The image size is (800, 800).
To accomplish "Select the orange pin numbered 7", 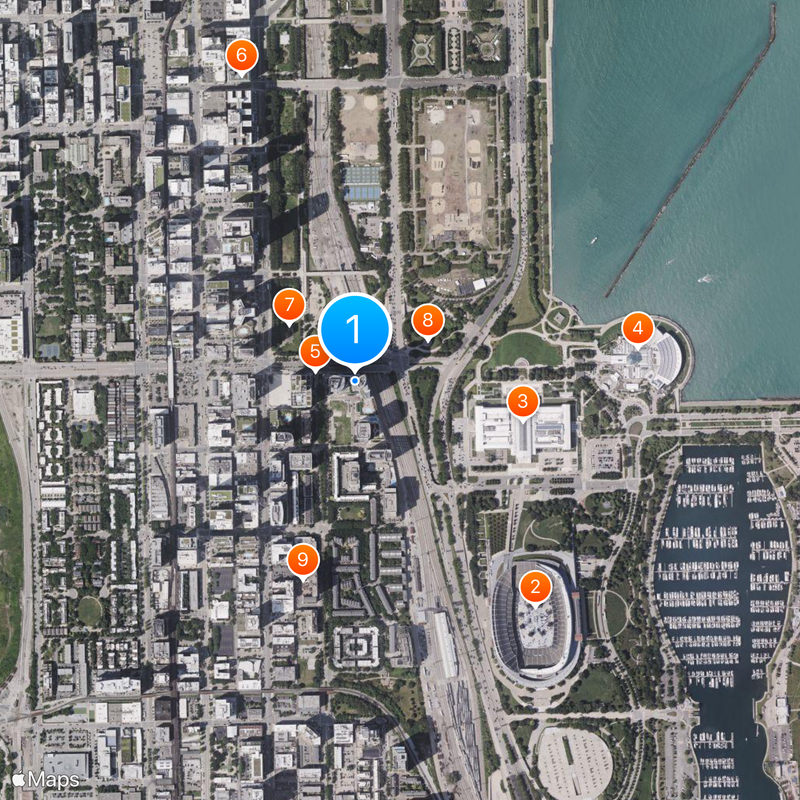I will (289, 304).
